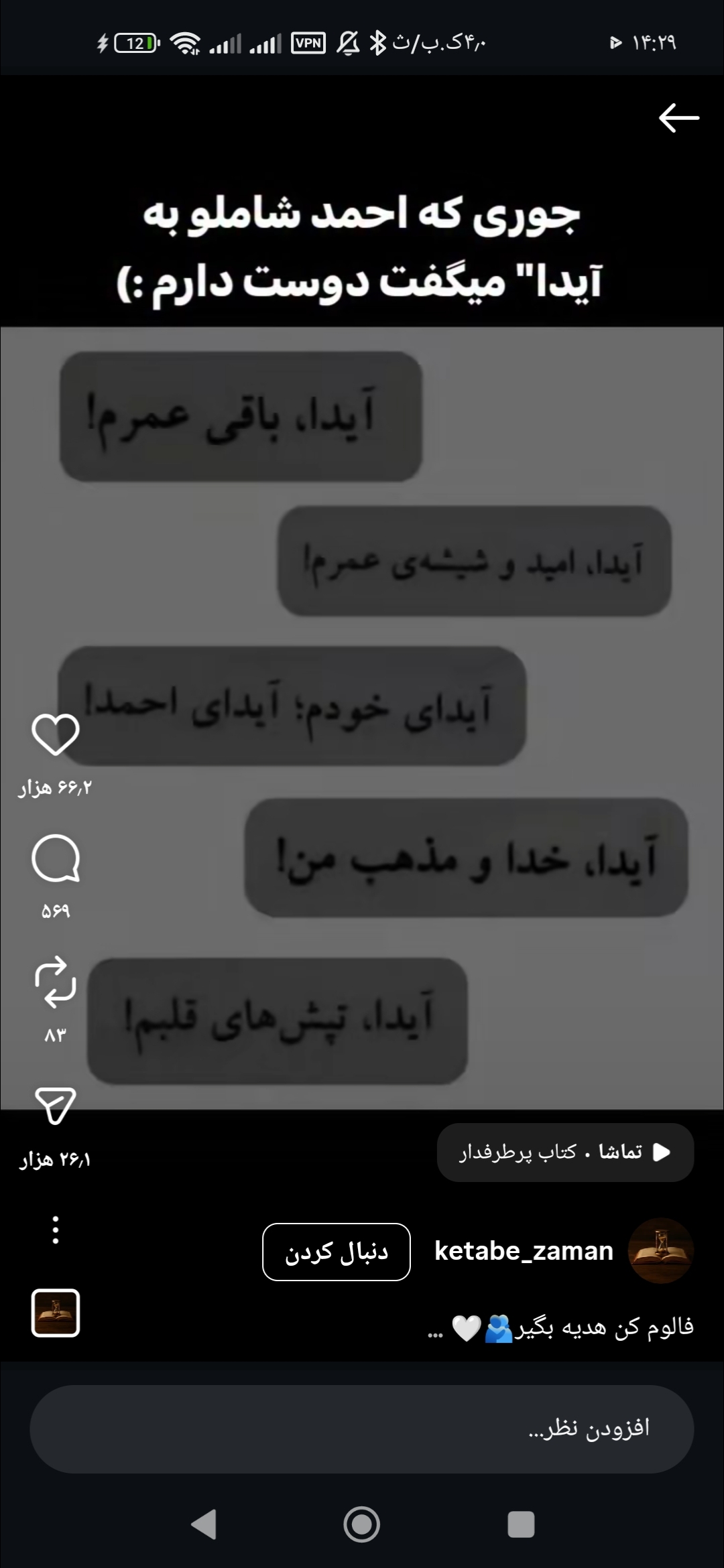Screen dimensions: 724x1568
Task: Go back using the top arrow
Action: pos(678,118)
